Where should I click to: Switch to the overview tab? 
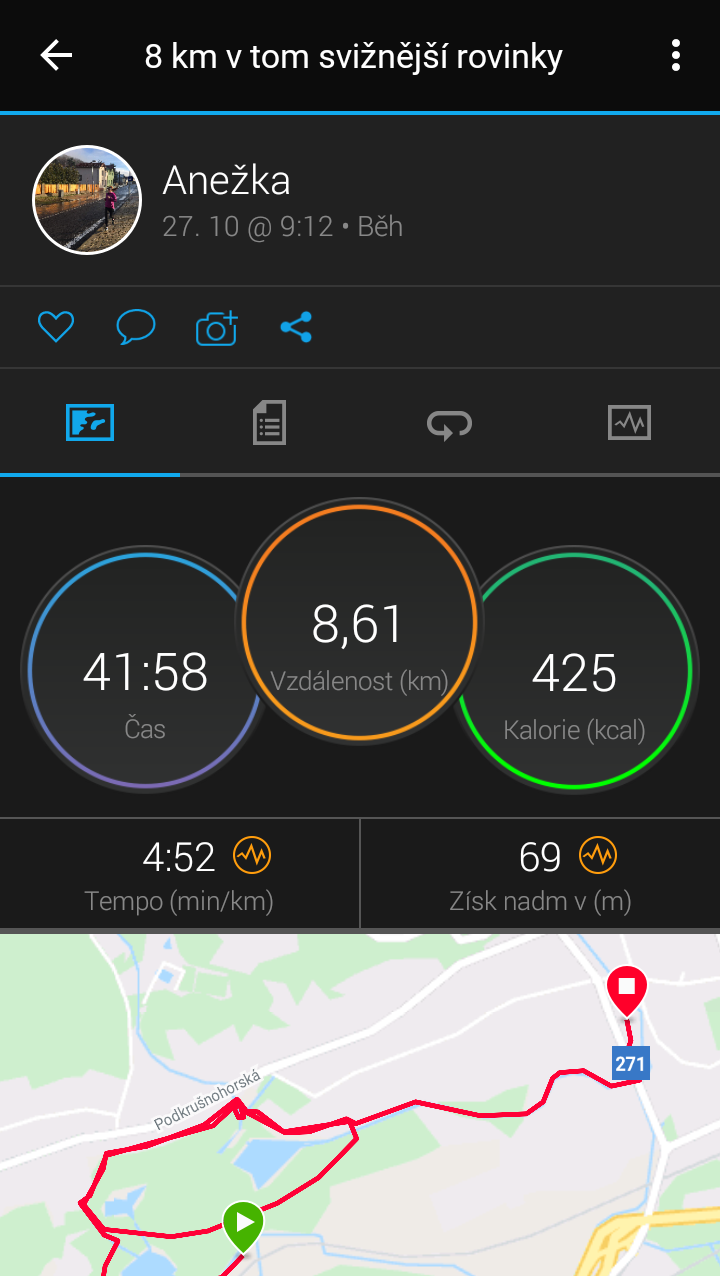coord(90,423)
